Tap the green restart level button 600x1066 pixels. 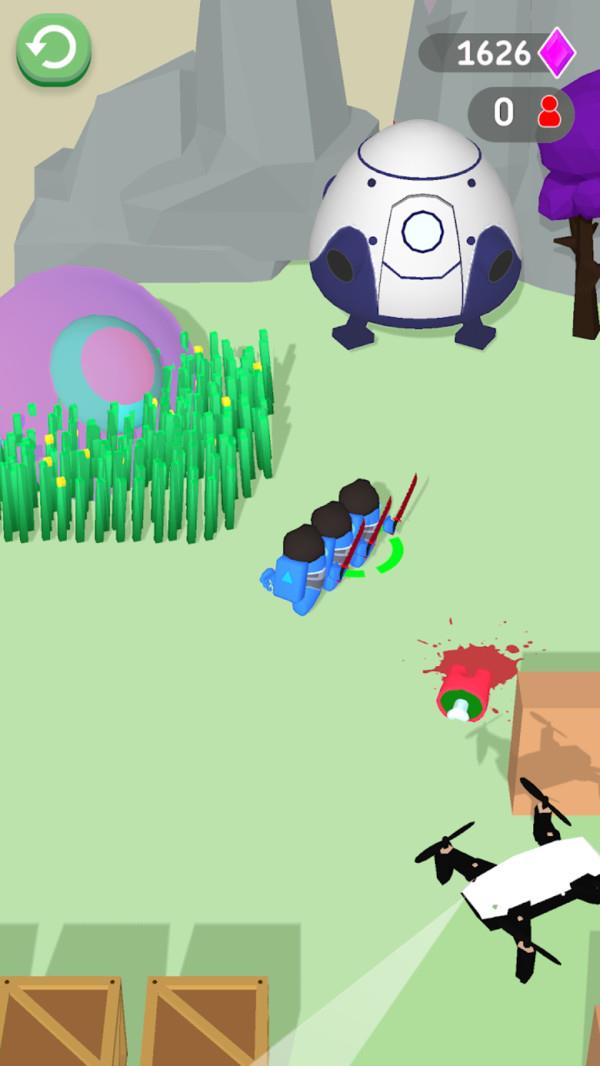click(53, 48)
